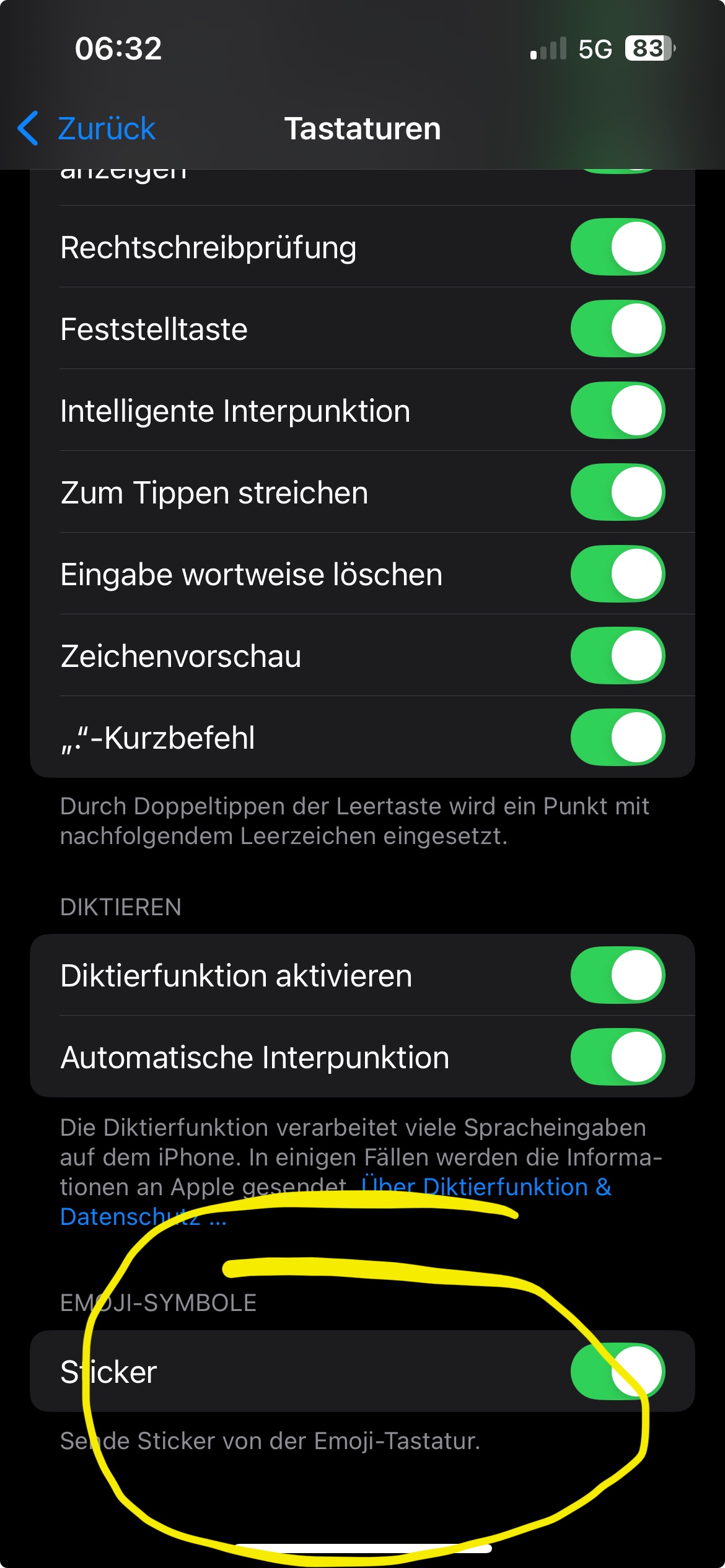The width and height of the screenshot is (725, 1568).
Task: Disable the Sticker switch
Action: click(x=617, y=1371)
